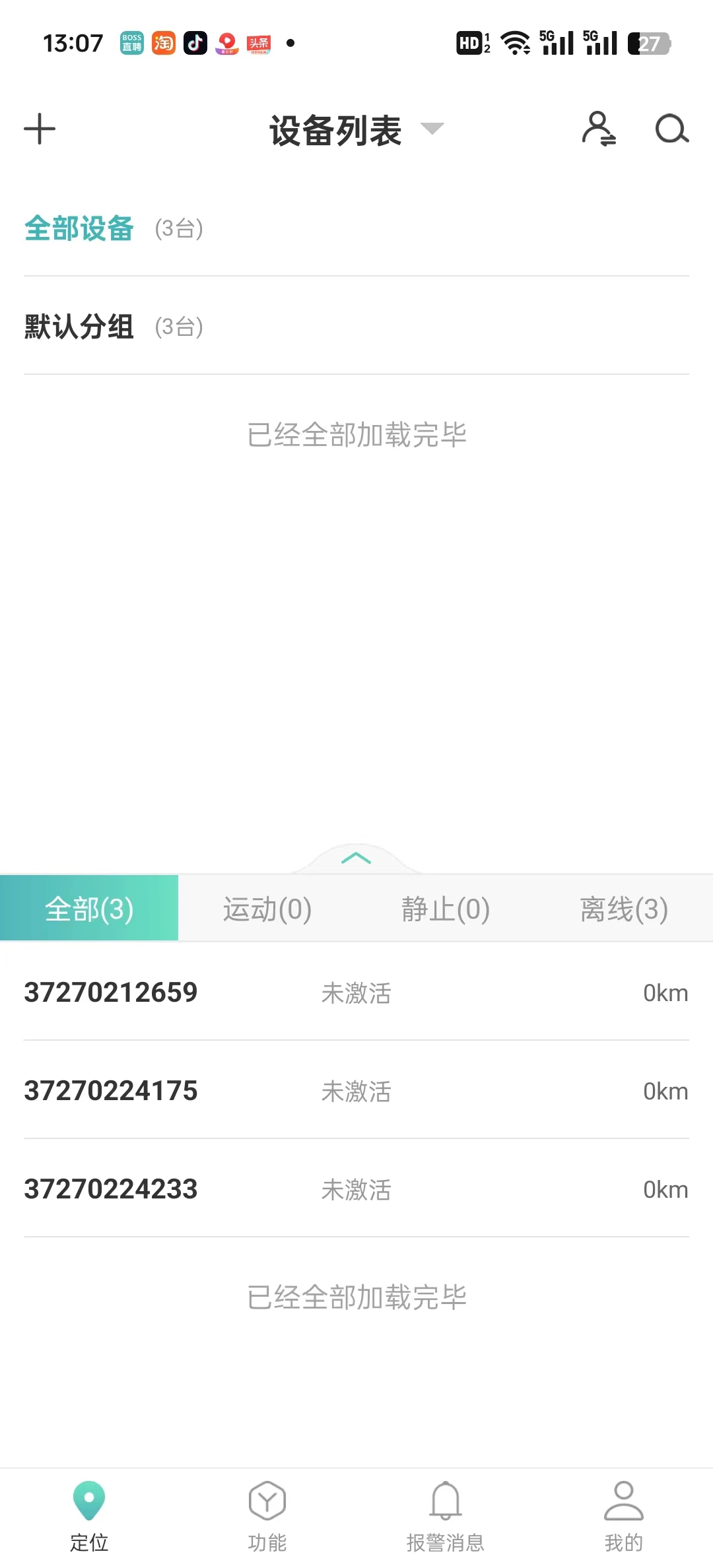Open device 37270224233
713x1568 pixels.
pyautogui.click(x=356, y=1189)
